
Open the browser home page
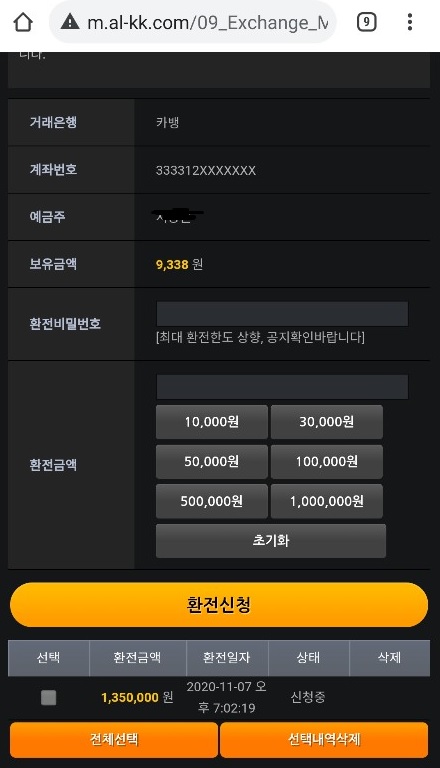point(23,23)
